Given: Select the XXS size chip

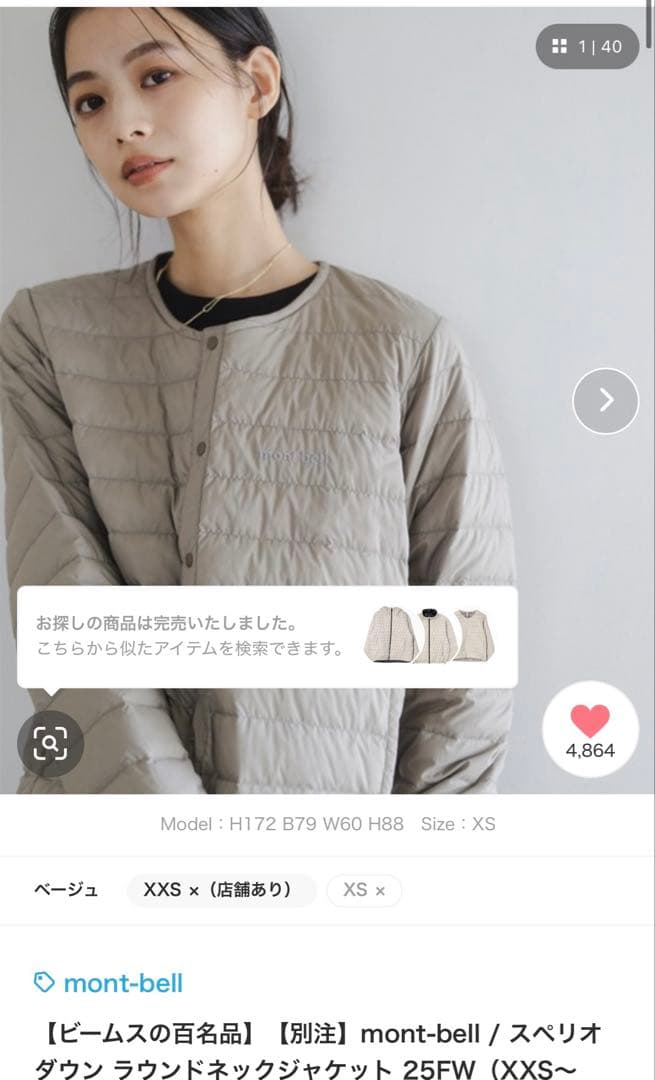Looking at the screenshot, I should tap(221, 890).
